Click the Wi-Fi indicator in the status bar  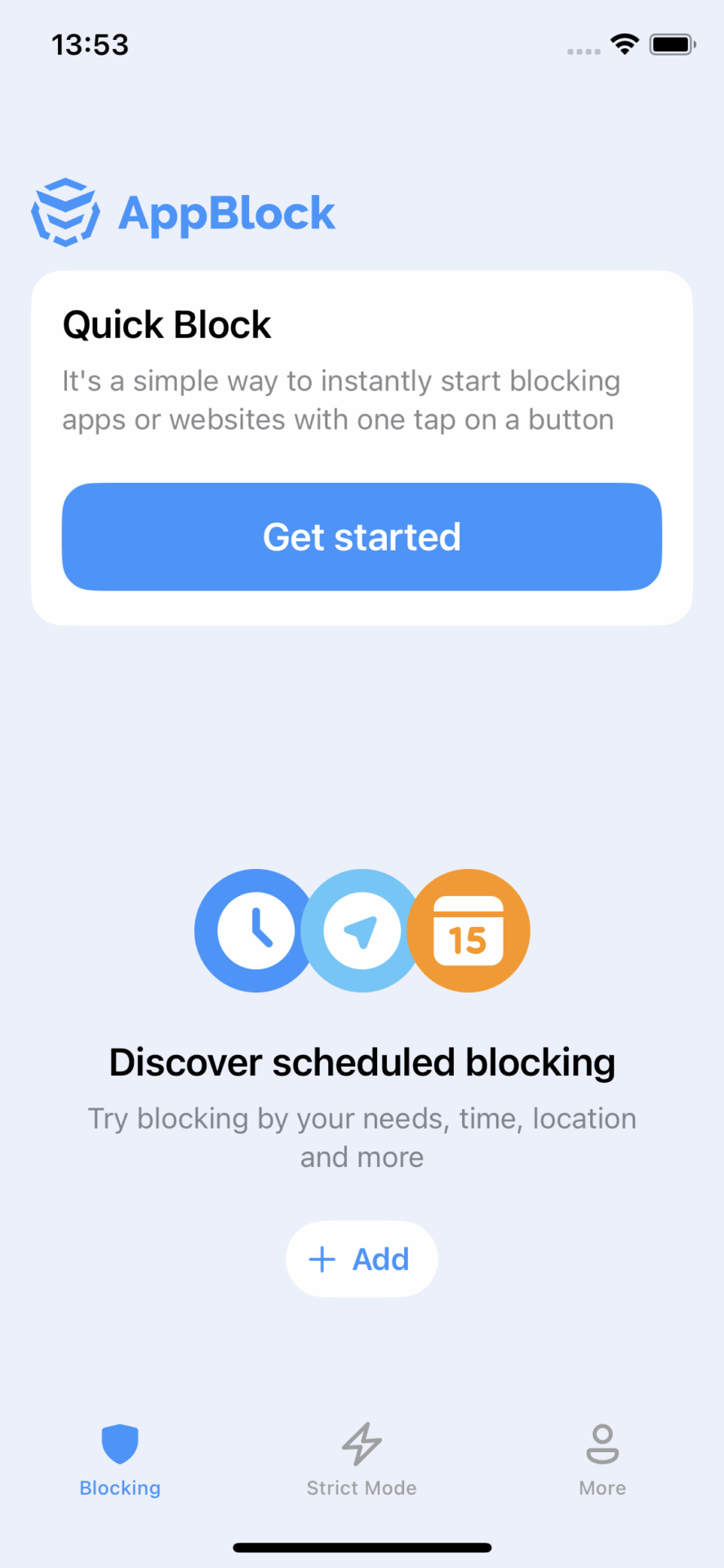point(624,45)
